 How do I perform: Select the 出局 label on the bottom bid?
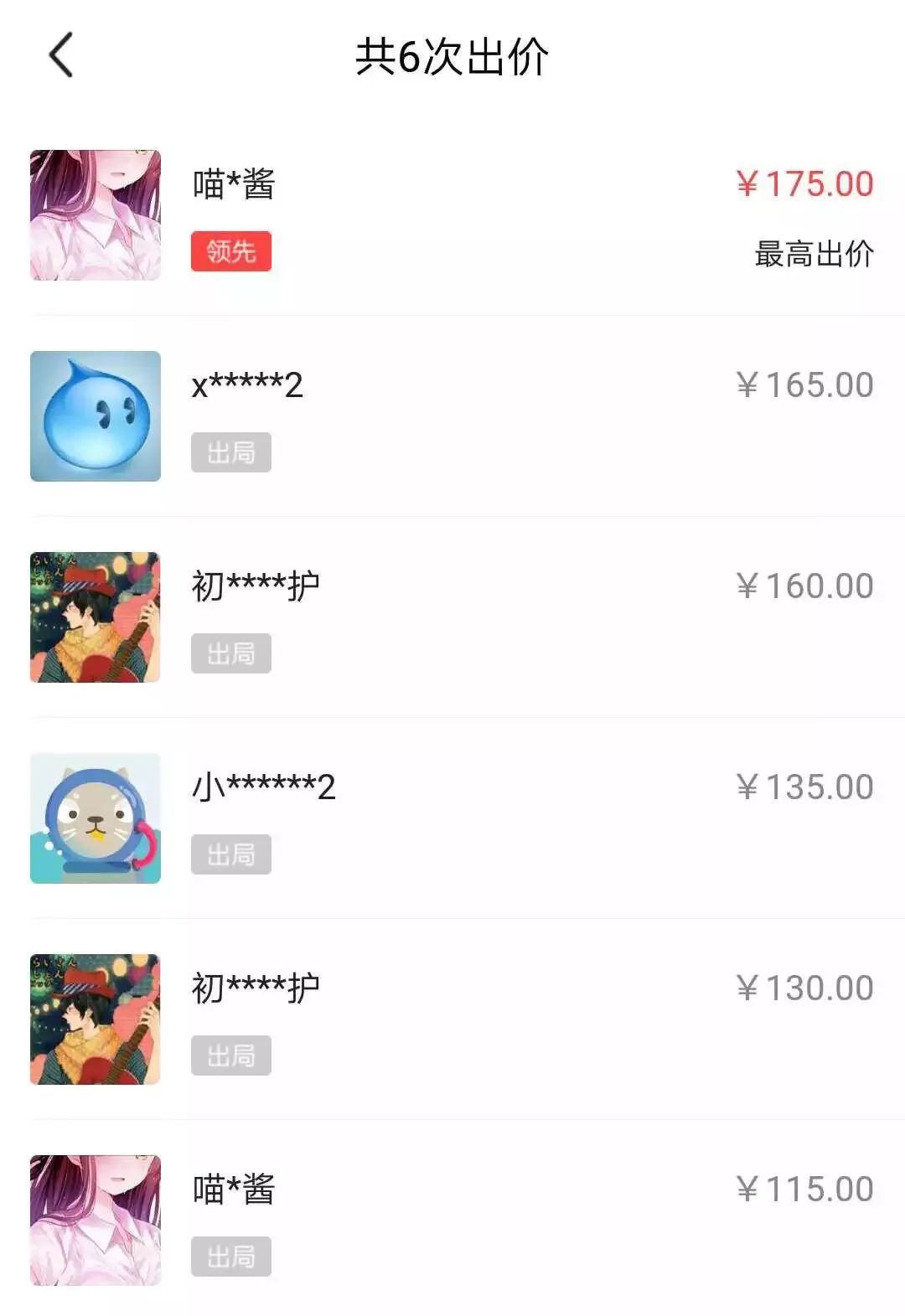pyautogui.click(x=231, y=1254)
